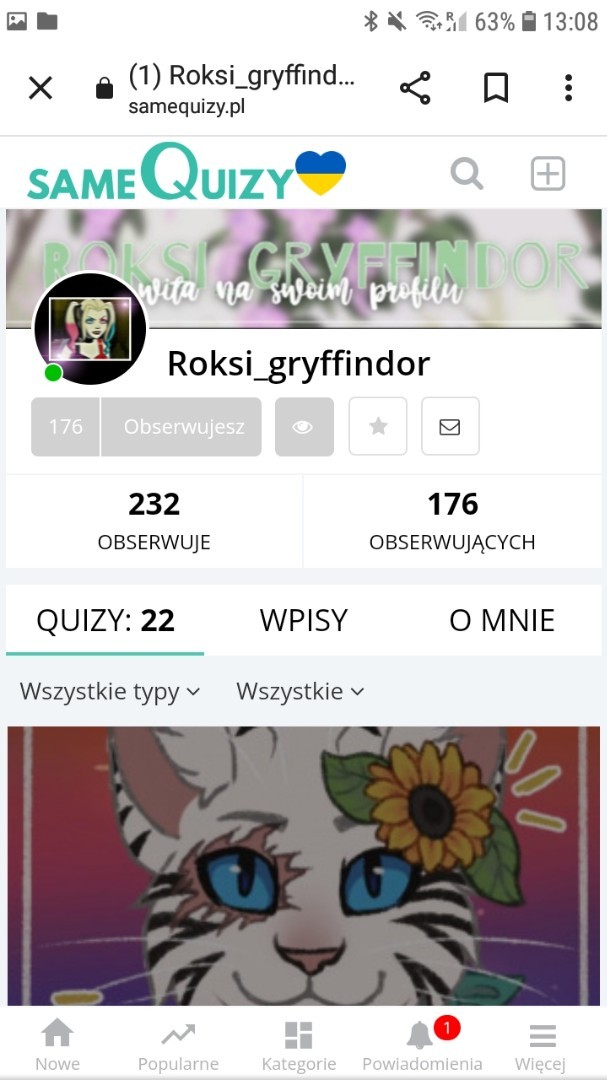The height and width of the screenshot is (1080, 607).
Task: Switch to the WPISY tab
Action: tap(303, 620)
